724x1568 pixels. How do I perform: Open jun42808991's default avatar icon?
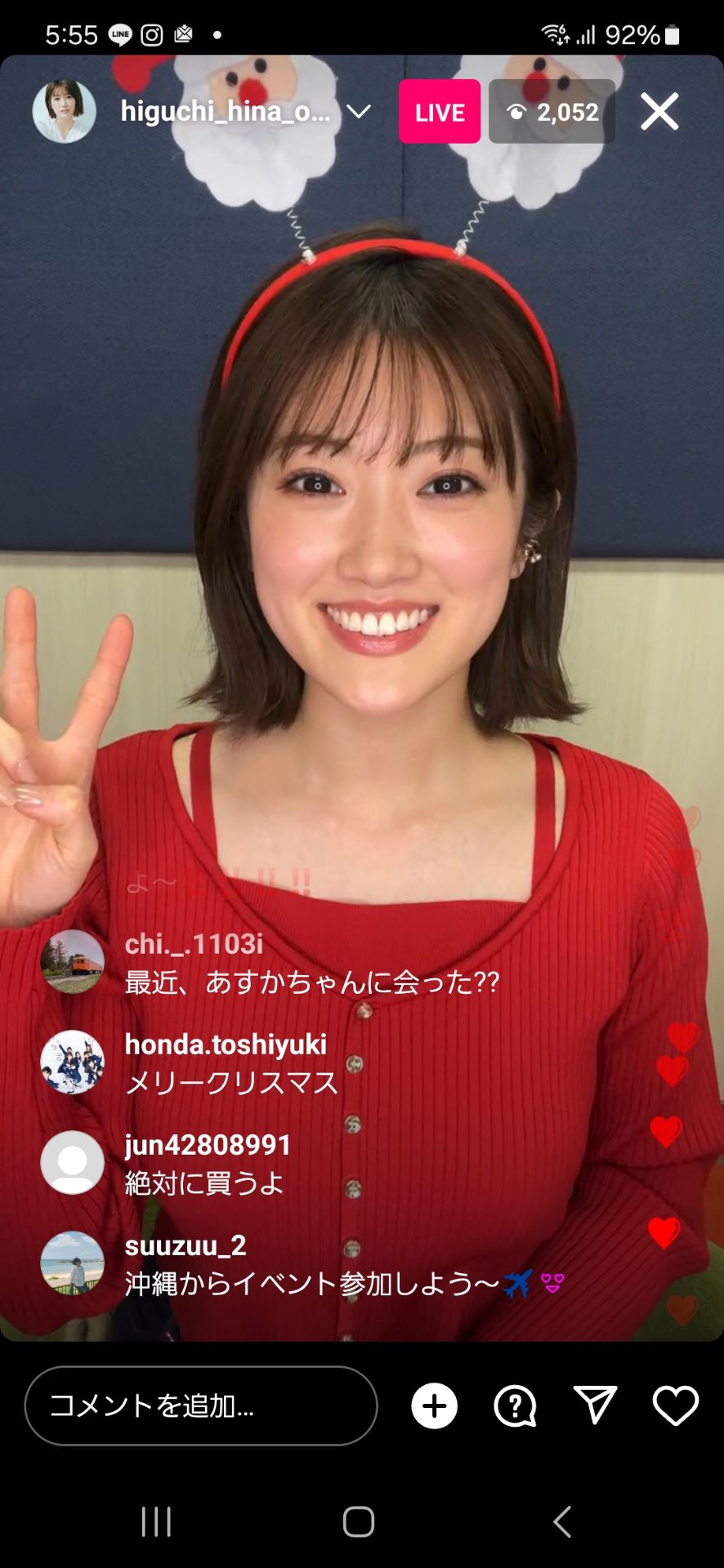click(72, 1162)
